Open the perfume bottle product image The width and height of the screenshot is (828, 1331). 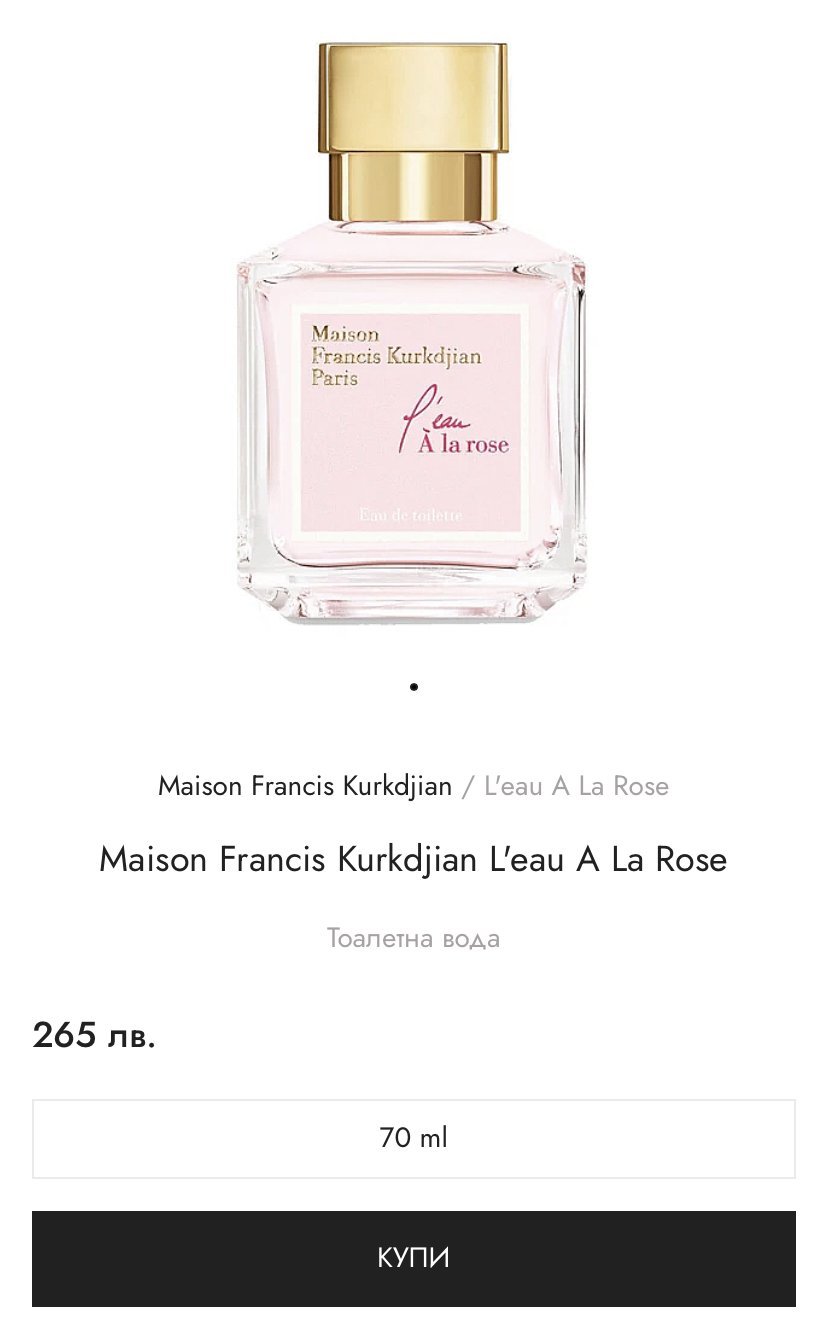(413, 332)
